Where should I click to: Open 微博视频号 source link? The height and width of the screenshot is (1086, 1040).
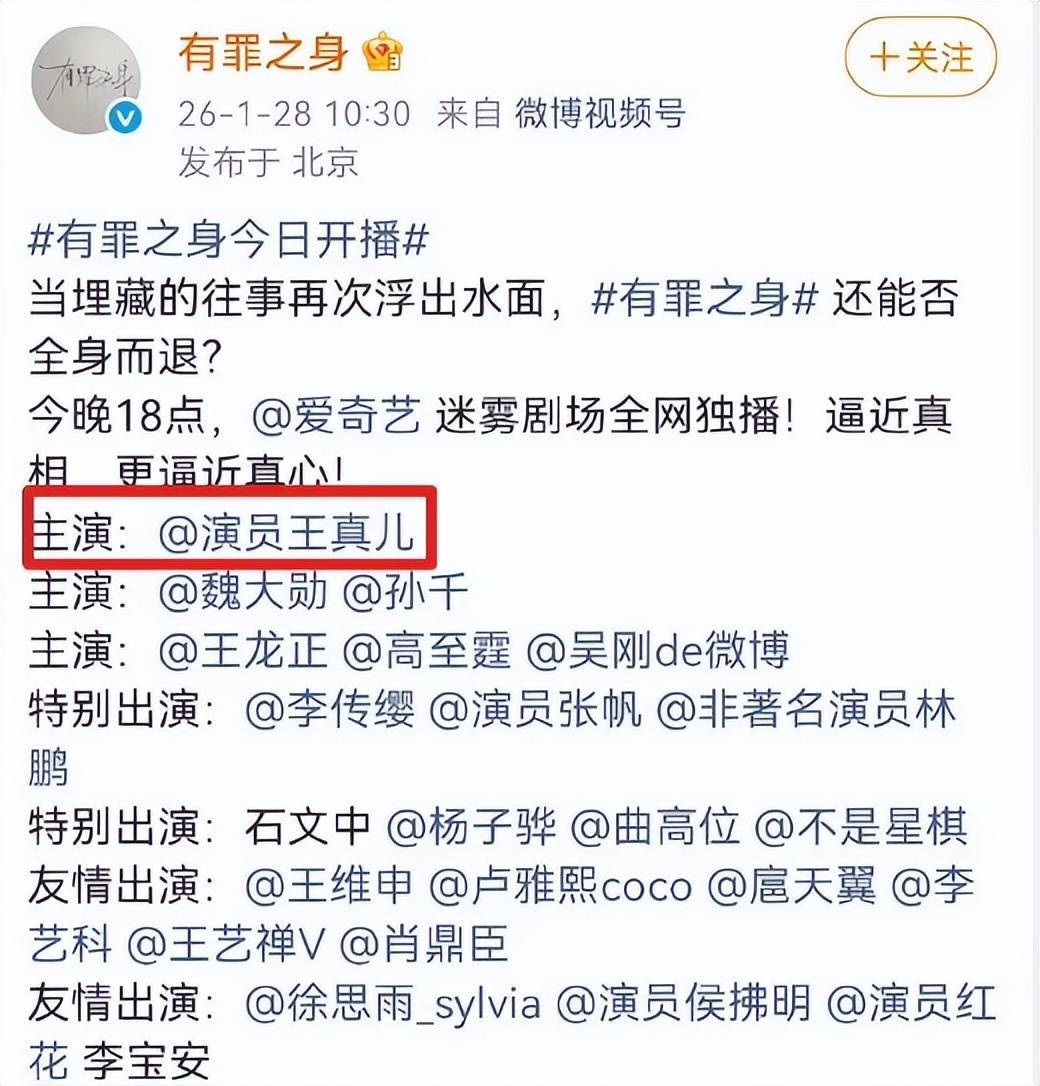(600, 114)
